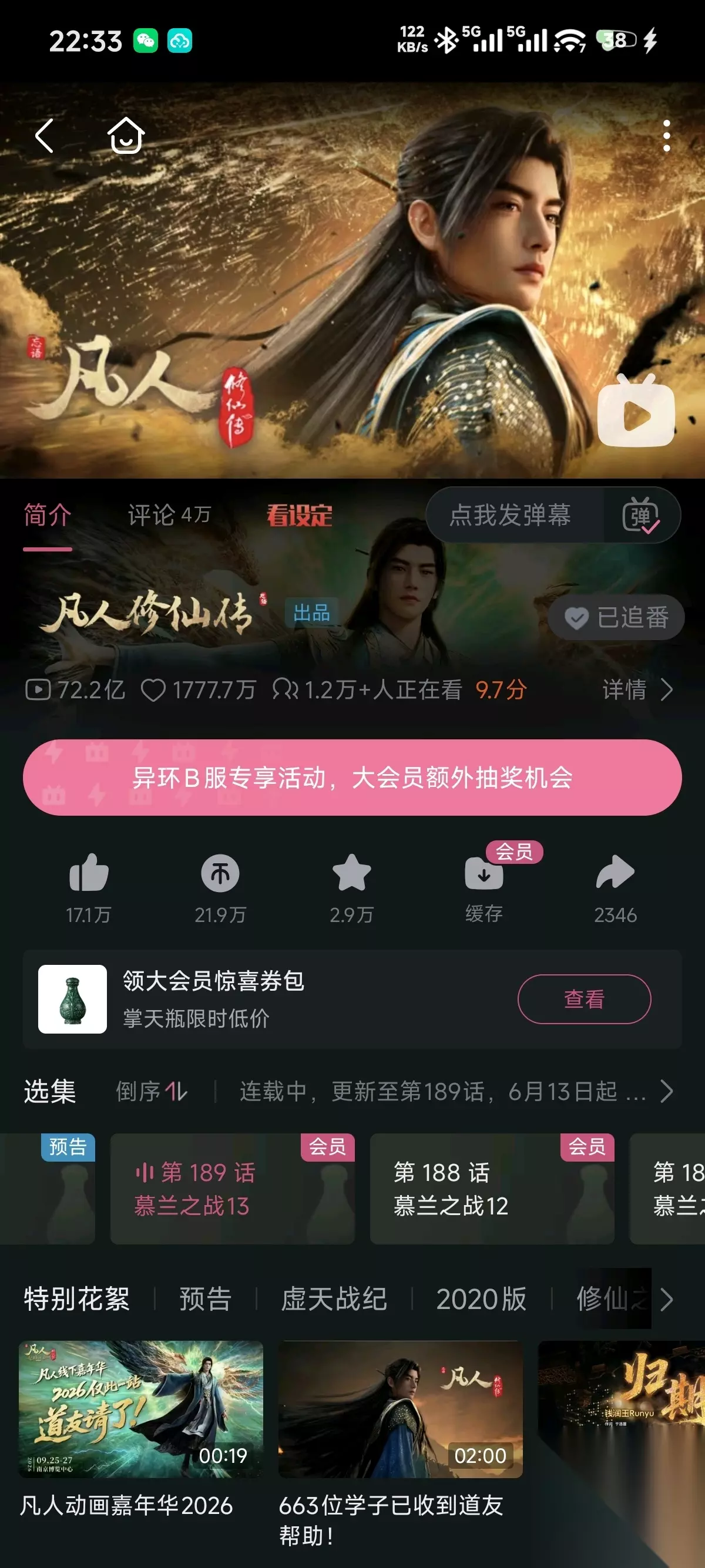This screenshot has height=1568, width=705.
Task: Select episode 第188话 慕兰之战12
Action: (x=492, y=1188)
